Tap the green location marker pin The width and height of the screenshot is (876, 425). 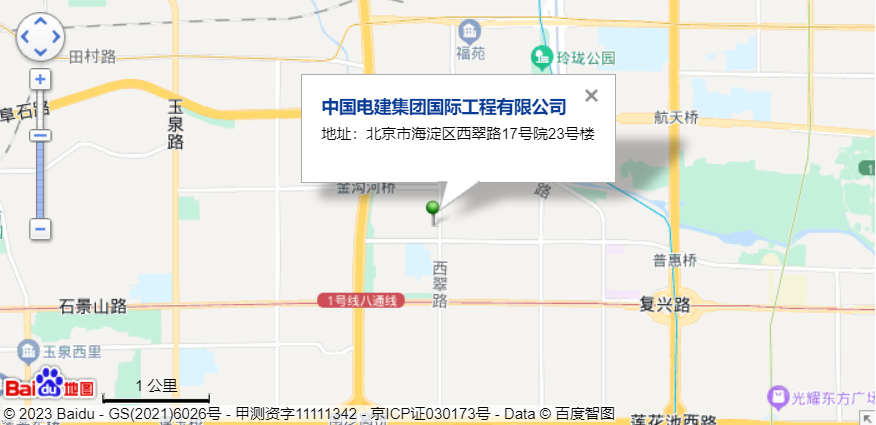433,209
